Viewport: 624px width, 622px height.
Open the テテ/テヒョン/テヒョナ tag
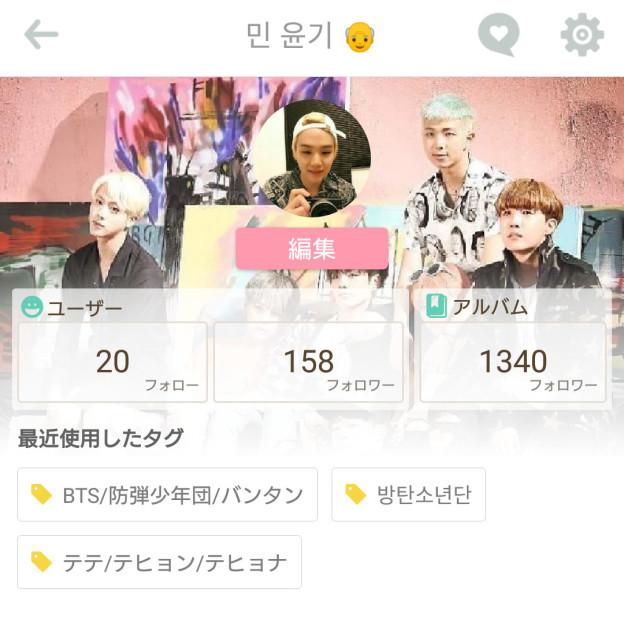pyautogui.click(x=159, y=562)
